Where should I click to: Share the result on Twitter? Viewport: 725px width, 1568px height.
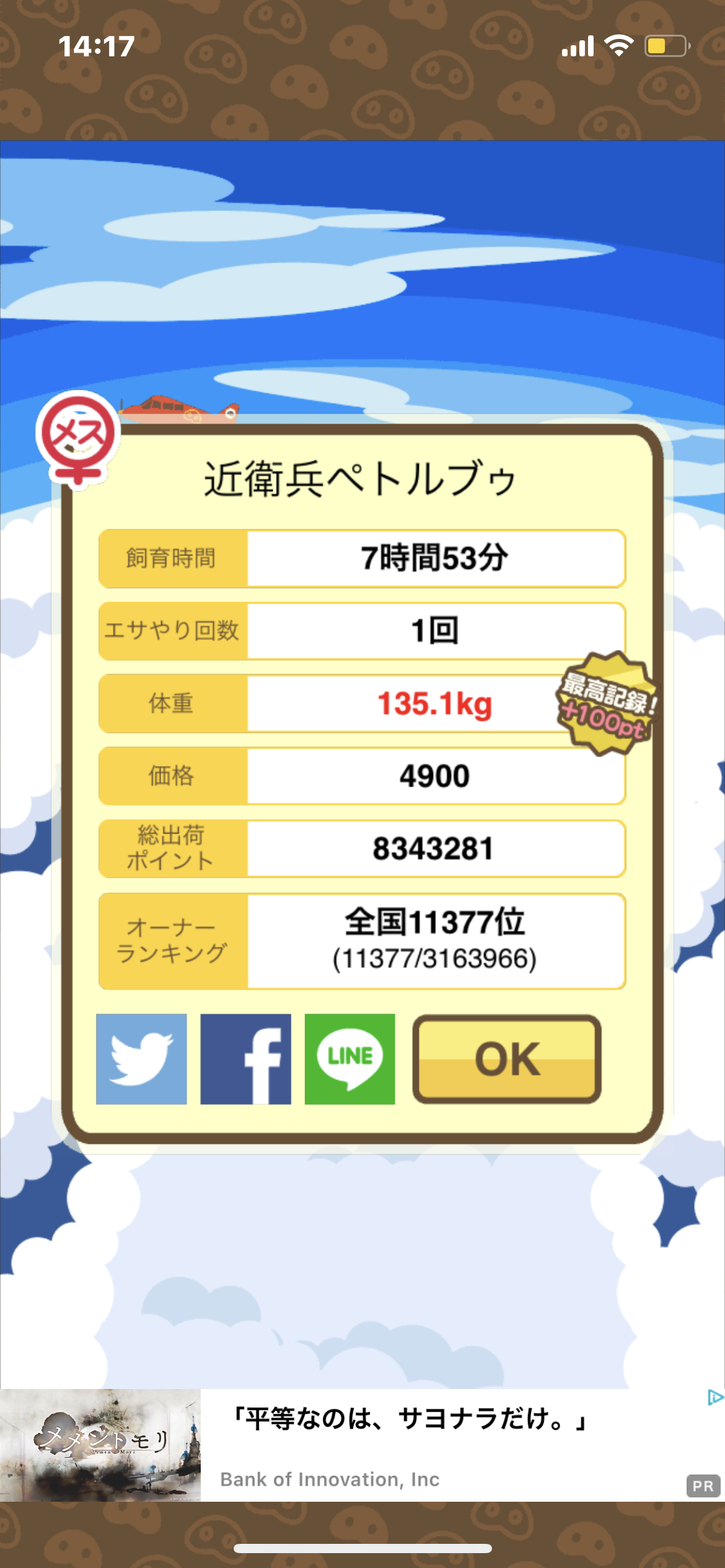(x=141, y=1059)
